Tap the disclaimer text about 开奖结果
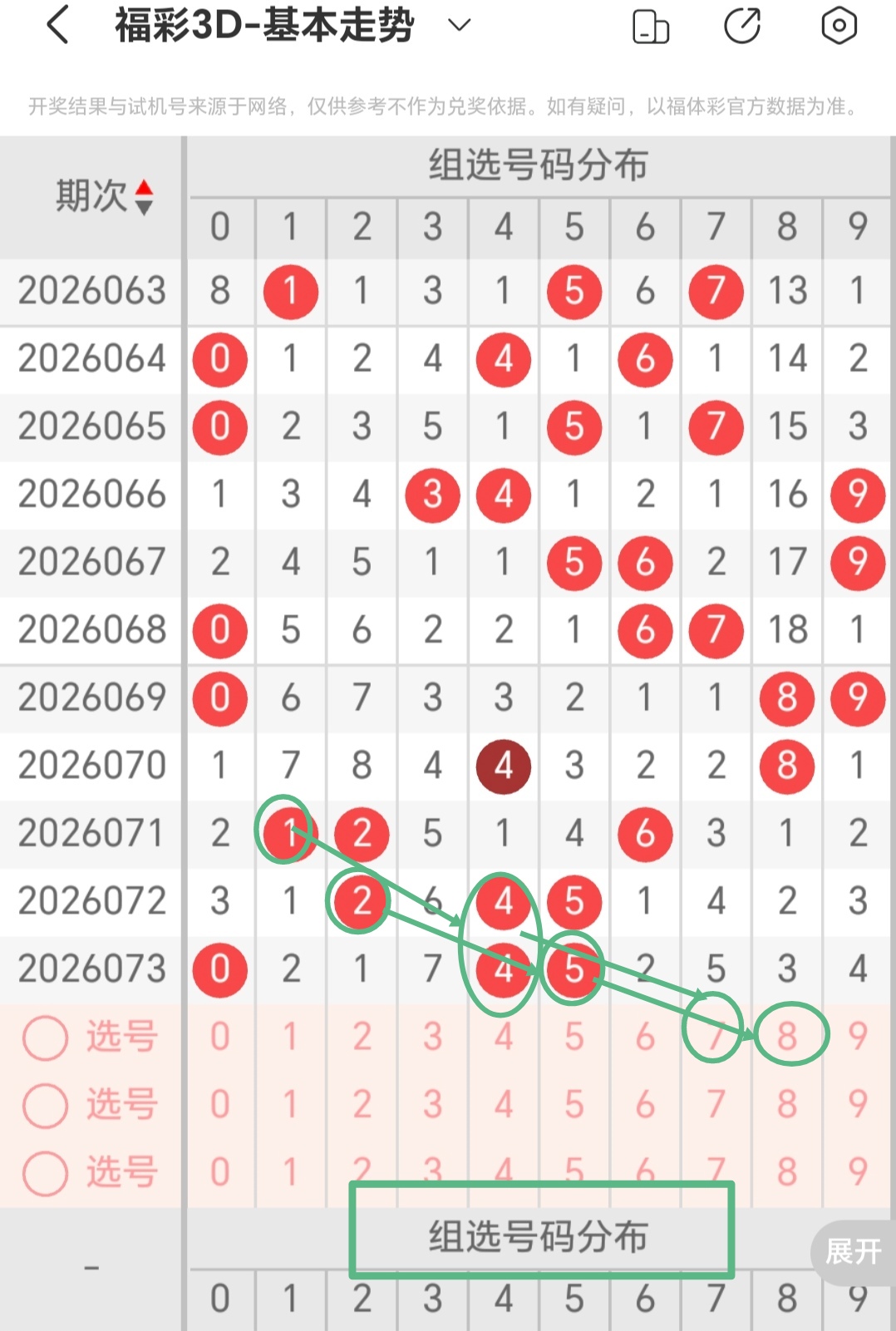This screenshot has width=896, height=1331. (448, 106)
